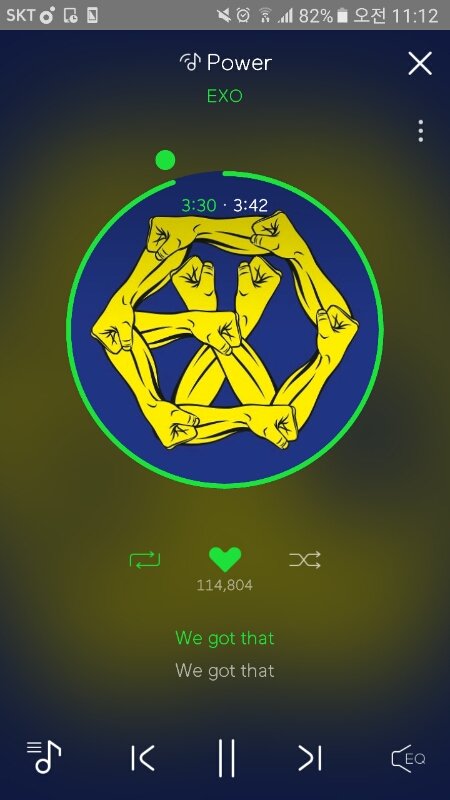Skip to the next track
The image size is (450, 800).
click(310, 758)
